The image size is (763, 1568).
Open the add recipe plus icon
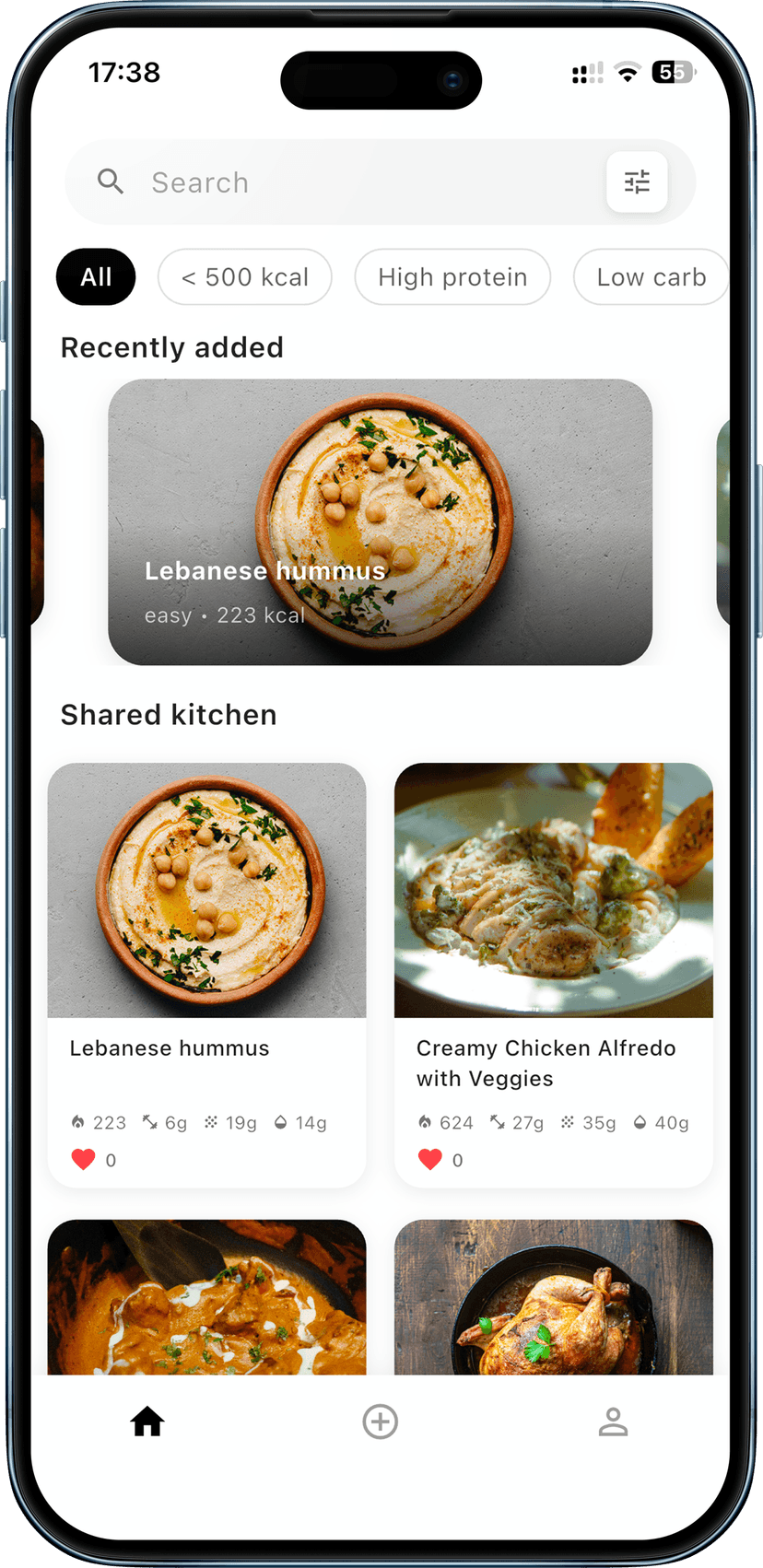click(381, 1422)
